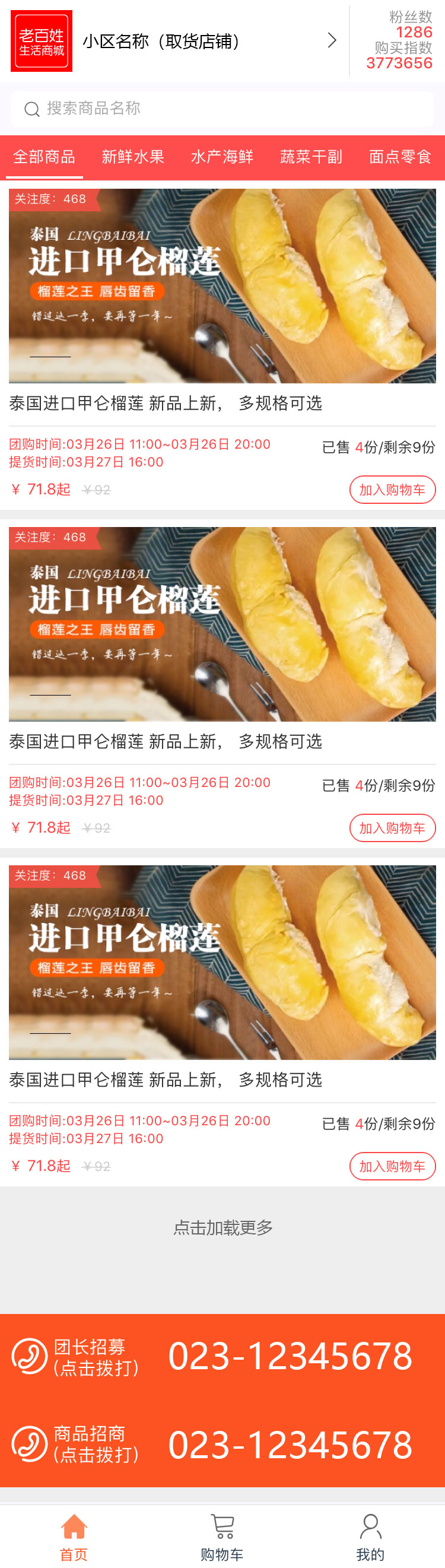The image size is (445, 1568).
Task: Go to the 首页 home tab
Action: point(74,1536)
